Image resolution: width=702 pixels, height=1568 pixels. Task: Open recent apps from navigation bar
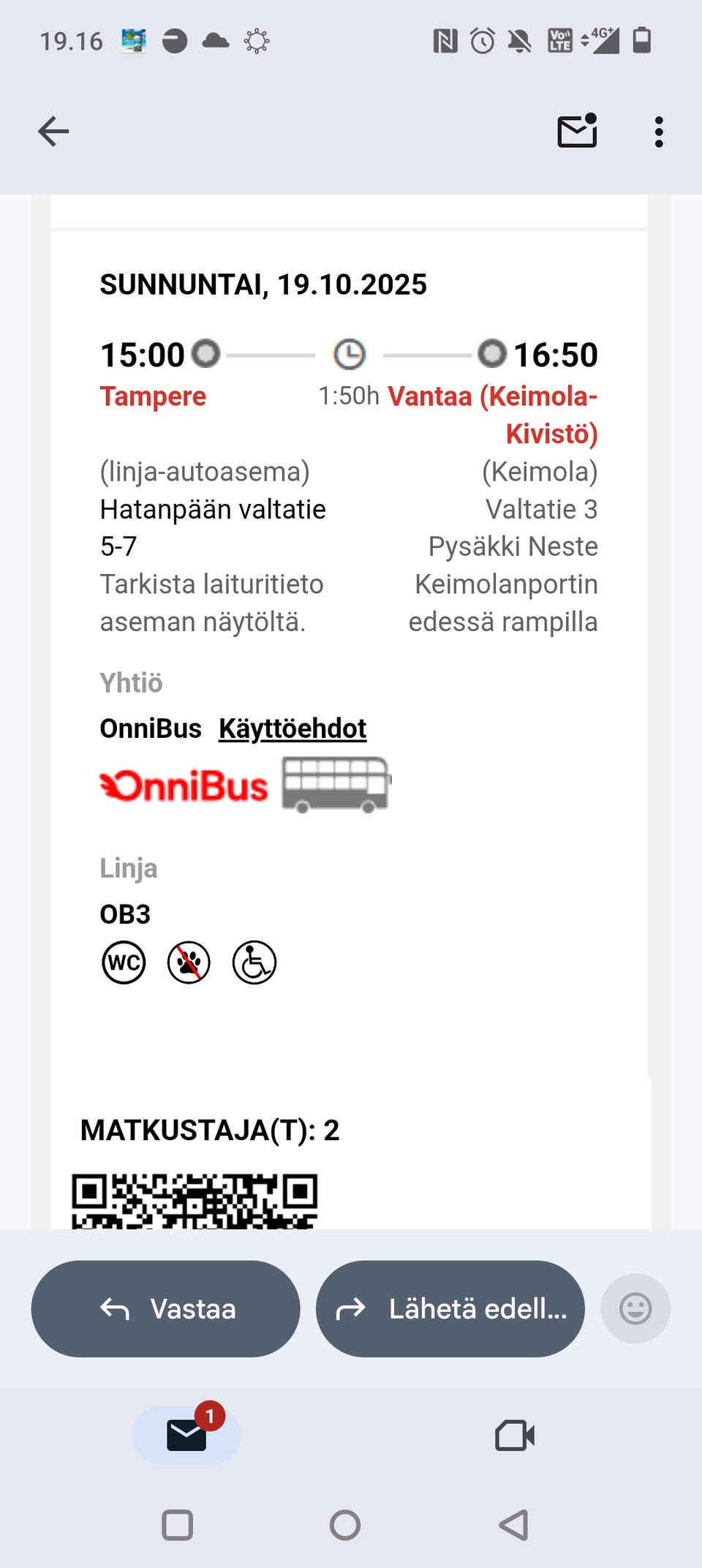tap(177, 1526)
